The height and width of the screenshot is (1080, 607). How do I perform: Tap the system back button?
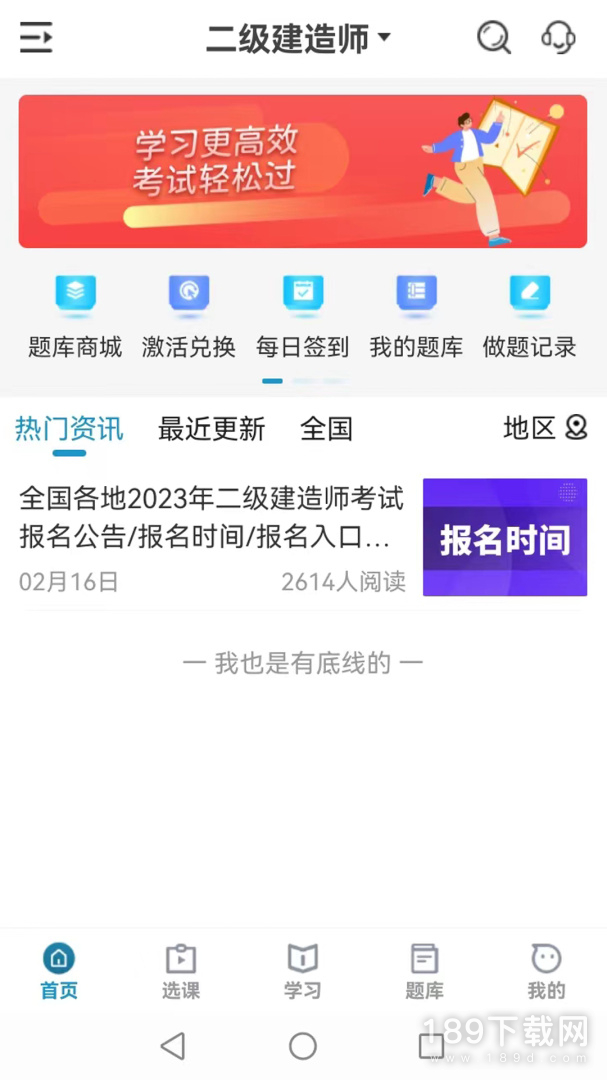point(173,1046)
